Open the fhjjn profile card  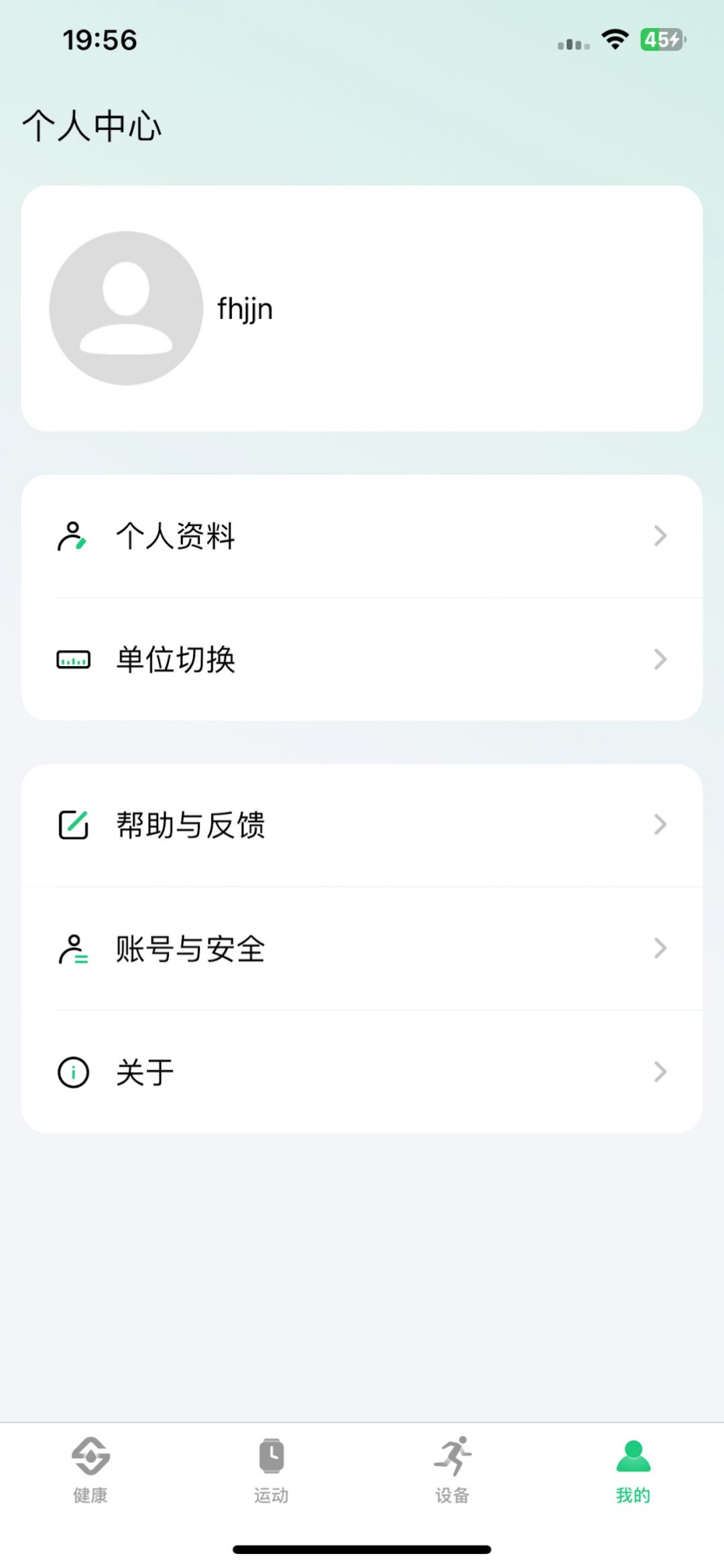coord(362,308)
